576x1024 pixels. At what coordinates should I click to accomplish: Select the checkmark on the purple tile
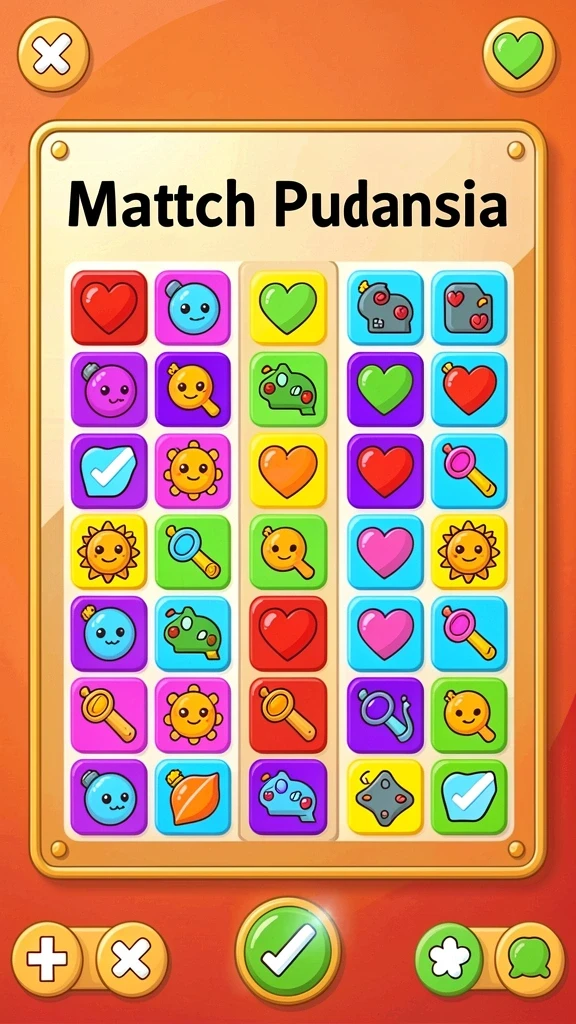(x=108, y=470)
